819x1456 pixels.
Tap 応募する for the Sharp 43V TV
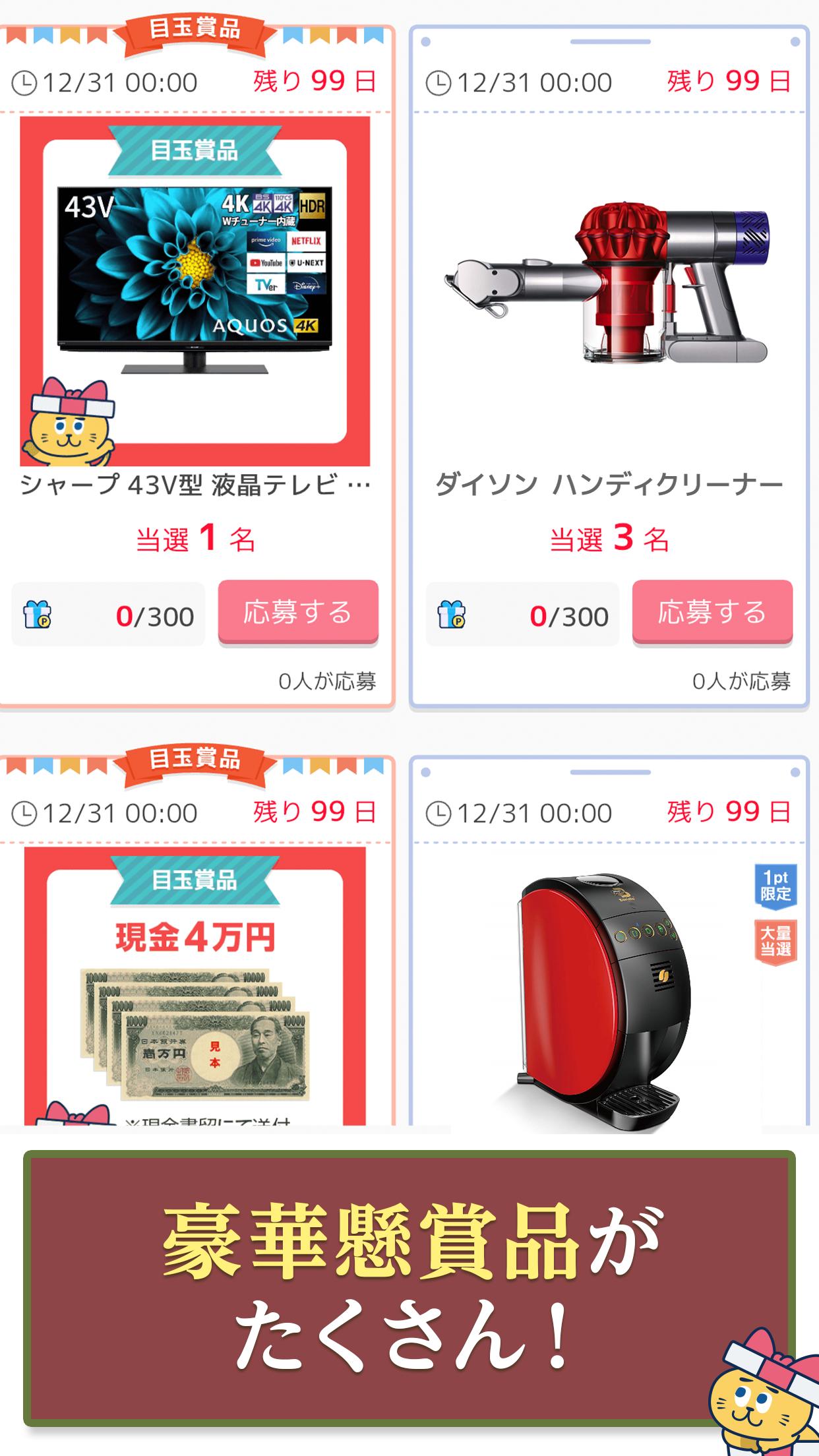tap(298, 612)
